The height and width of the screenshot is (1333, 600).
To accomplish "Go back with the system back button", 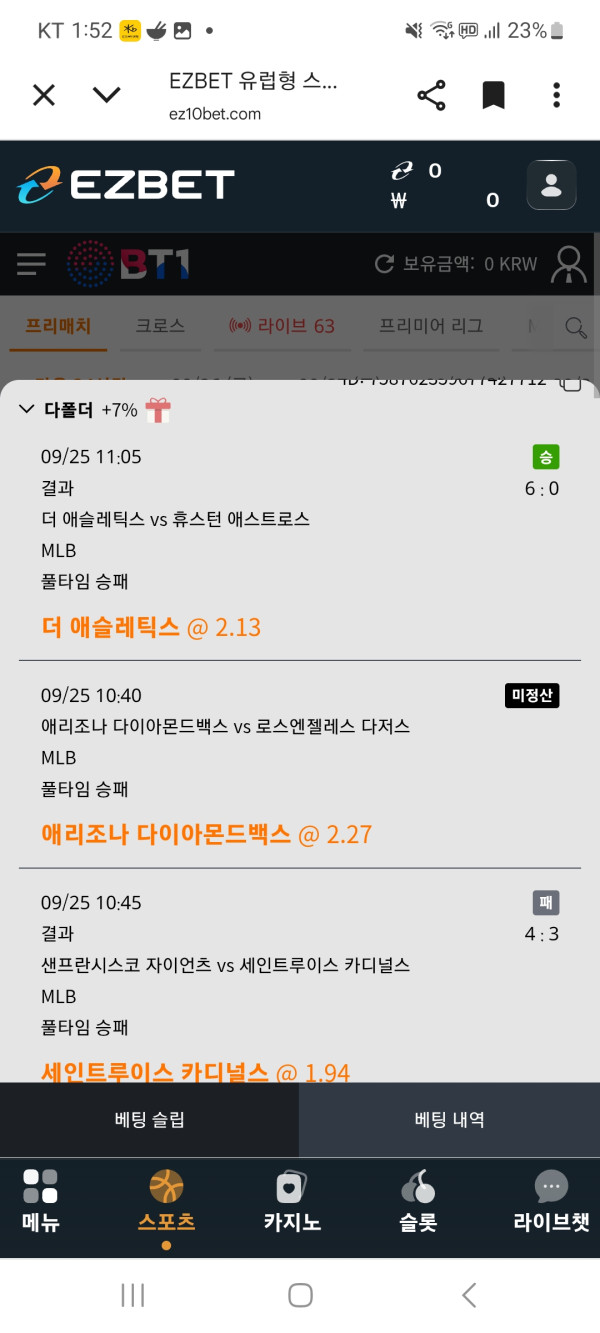I will tap(469, 1295).
